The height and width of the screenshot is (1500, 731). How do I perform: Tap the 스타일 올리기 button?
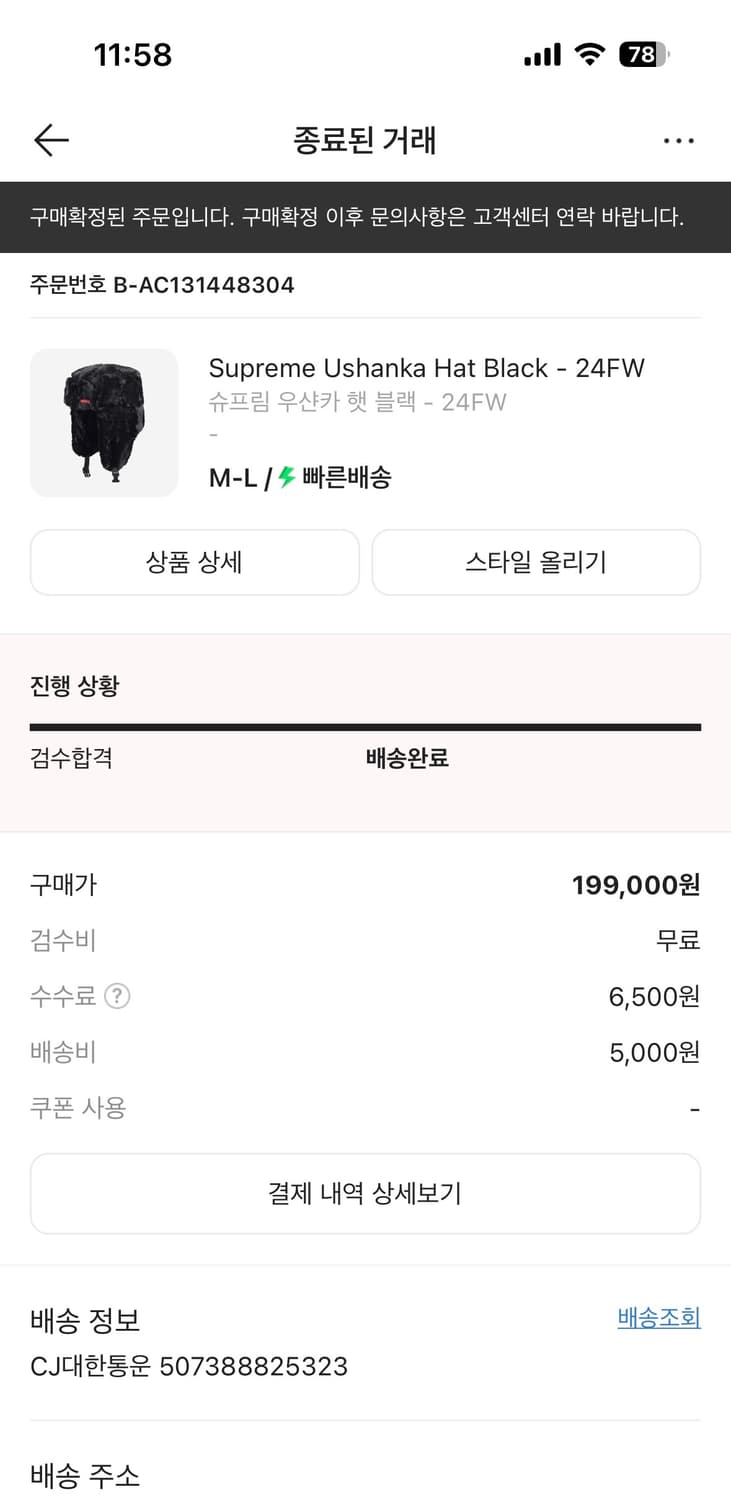[536, 562]
